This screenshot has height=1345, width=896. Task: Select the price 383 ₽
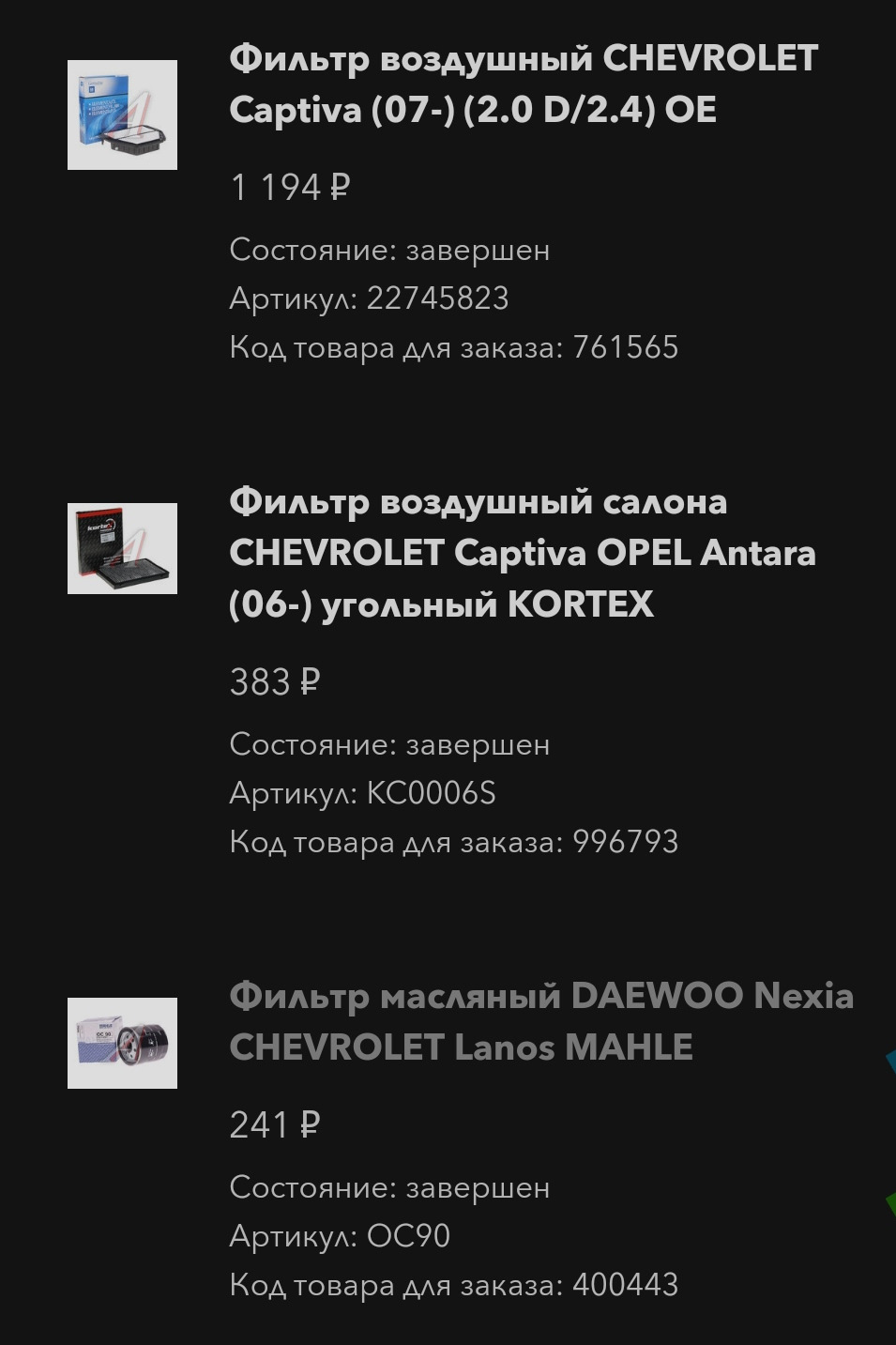275,682
